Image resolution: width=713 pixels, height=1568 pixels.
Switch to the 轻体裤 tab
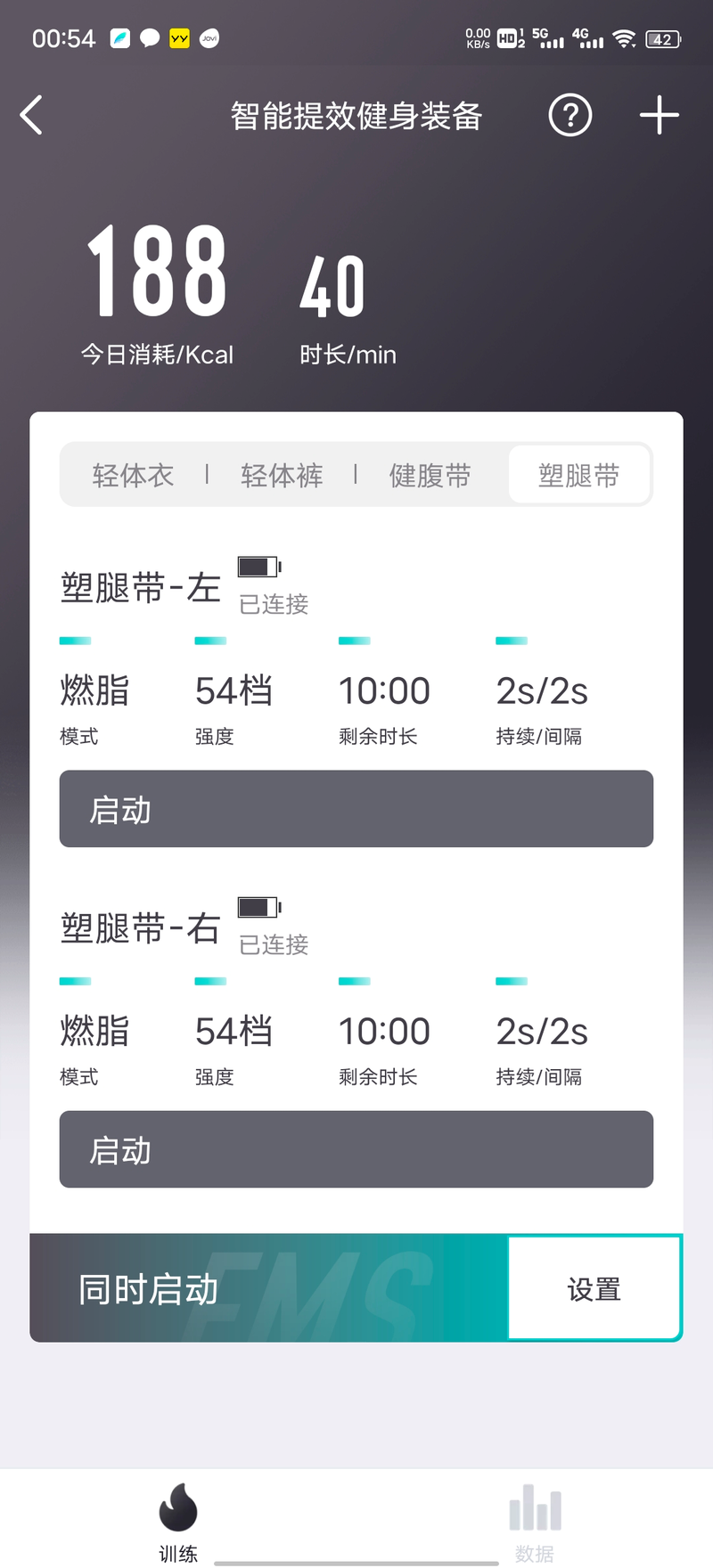pyautogui.click(x=282, y=475)
